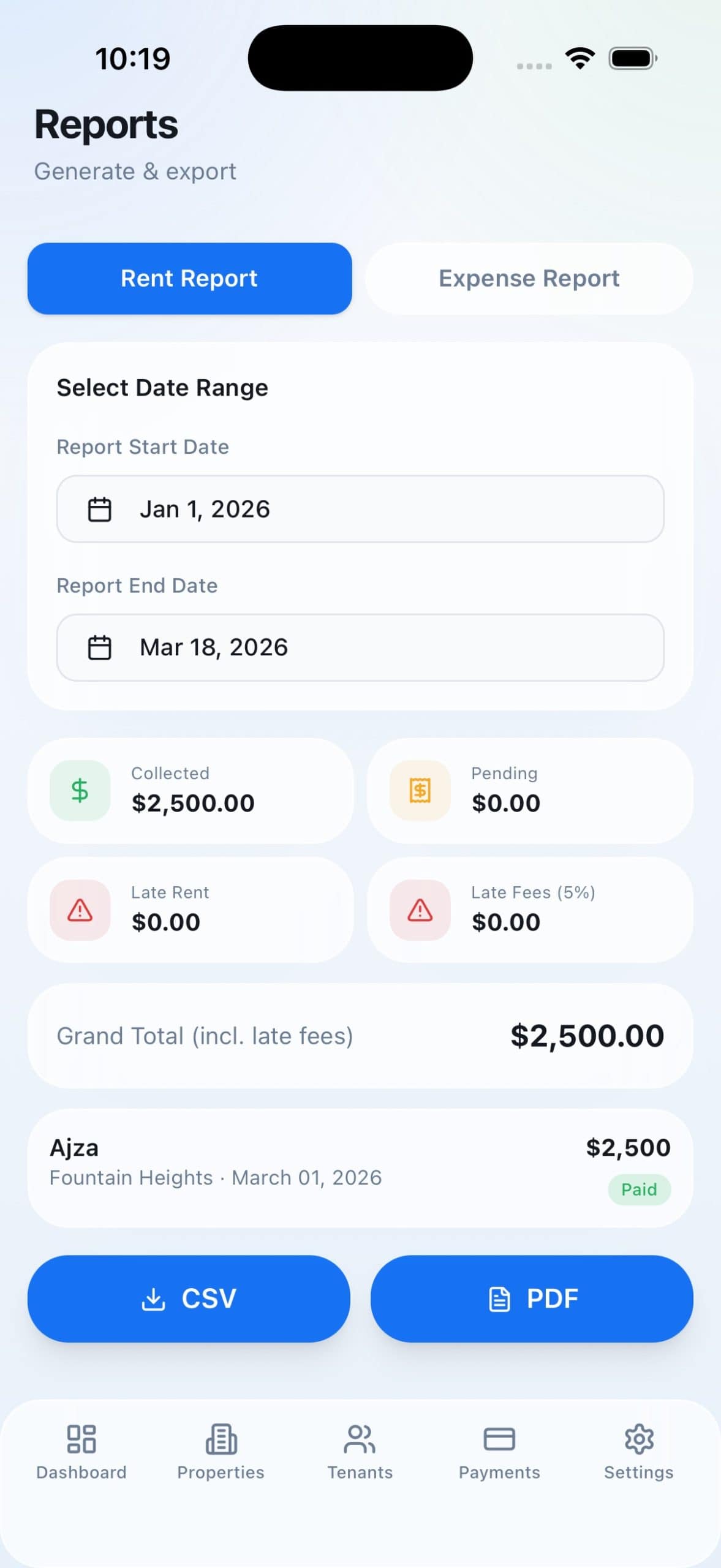Export the report as PDF
This screenshot has width=721, height=1568.
tap(531, 1298)
